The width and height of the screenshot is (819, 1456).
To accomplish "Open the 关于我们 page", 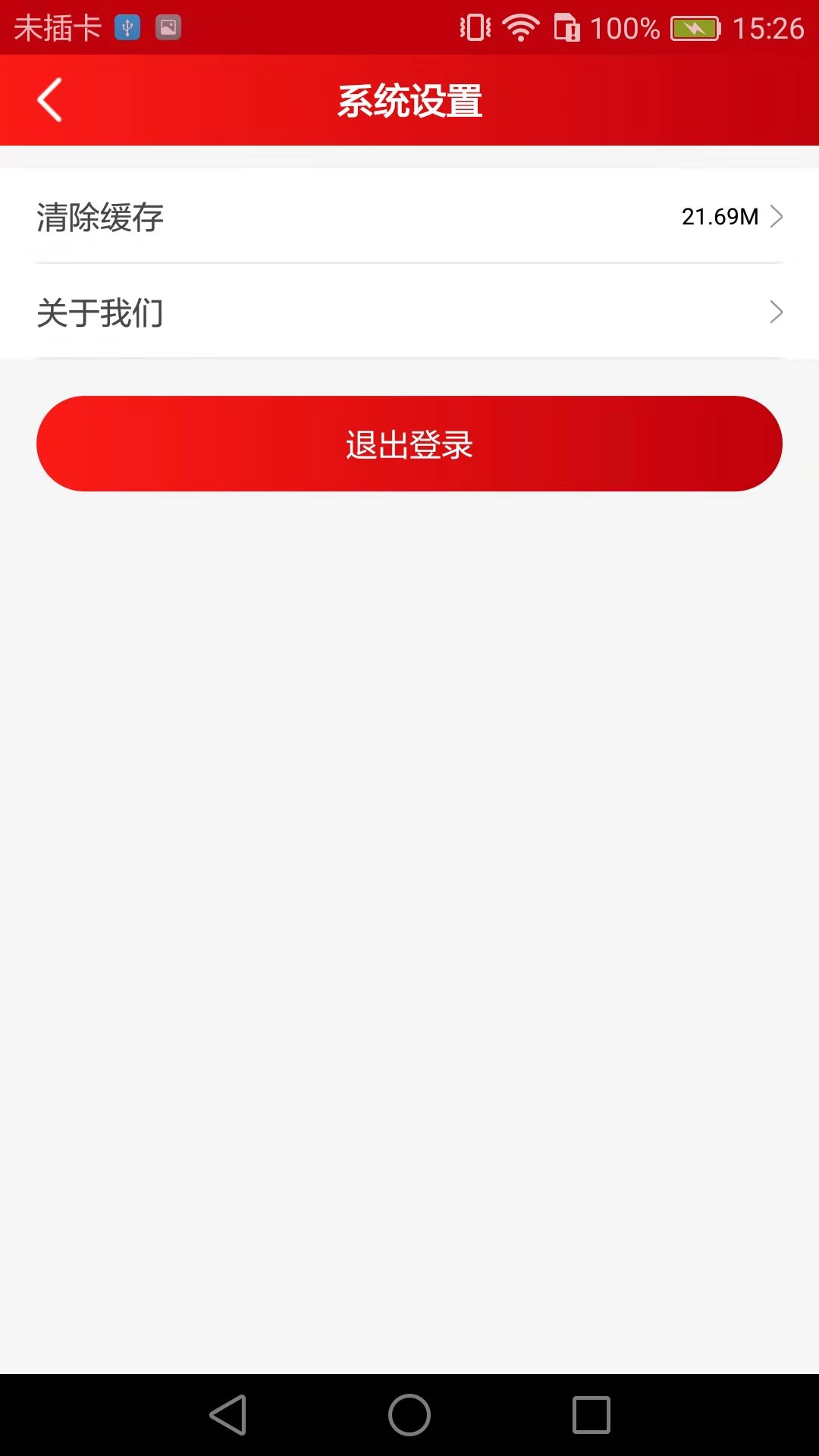I will pyautogui.click(x=409, y=312).
